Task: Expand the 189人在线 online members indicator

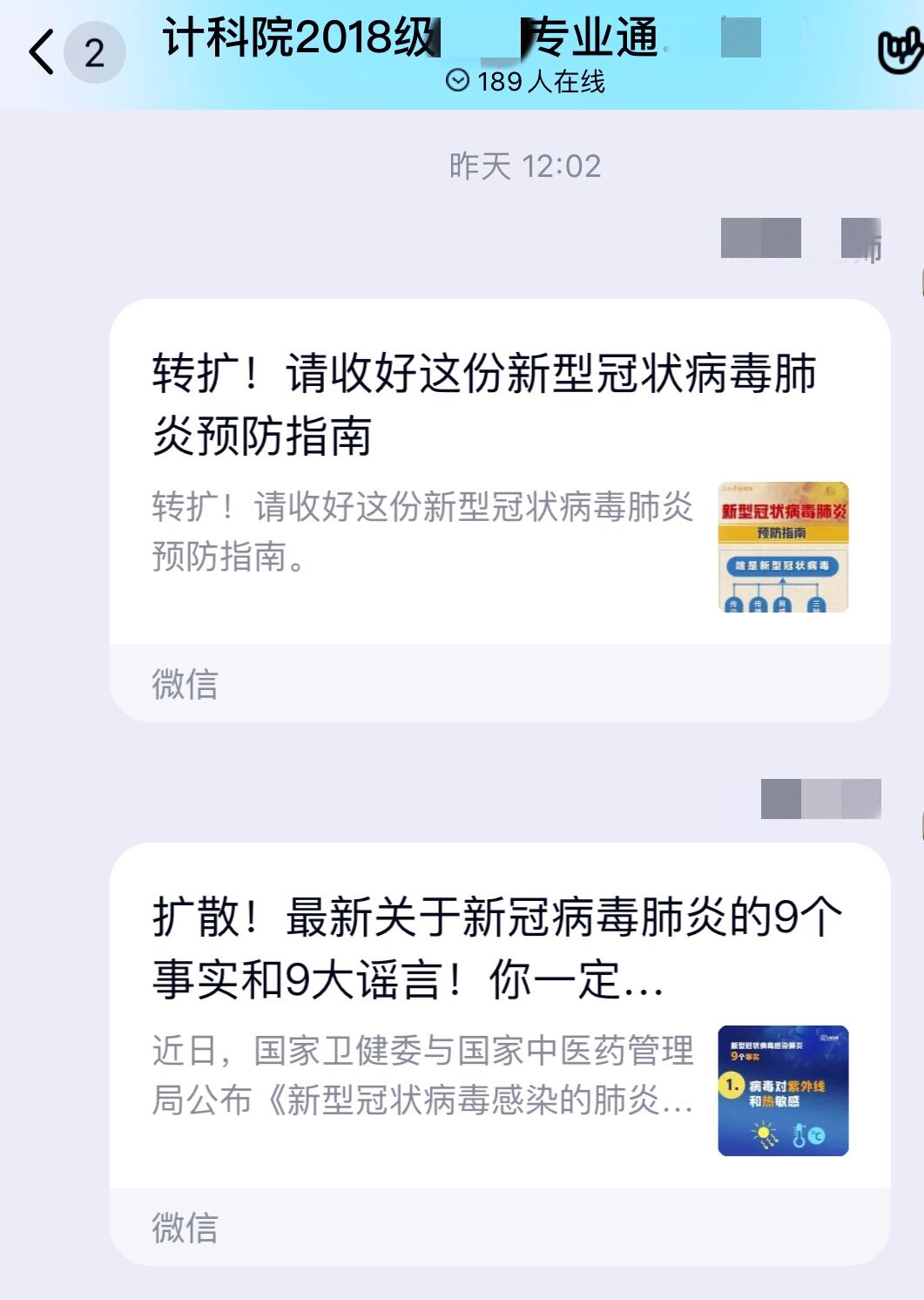Action: tap(525, 81)
